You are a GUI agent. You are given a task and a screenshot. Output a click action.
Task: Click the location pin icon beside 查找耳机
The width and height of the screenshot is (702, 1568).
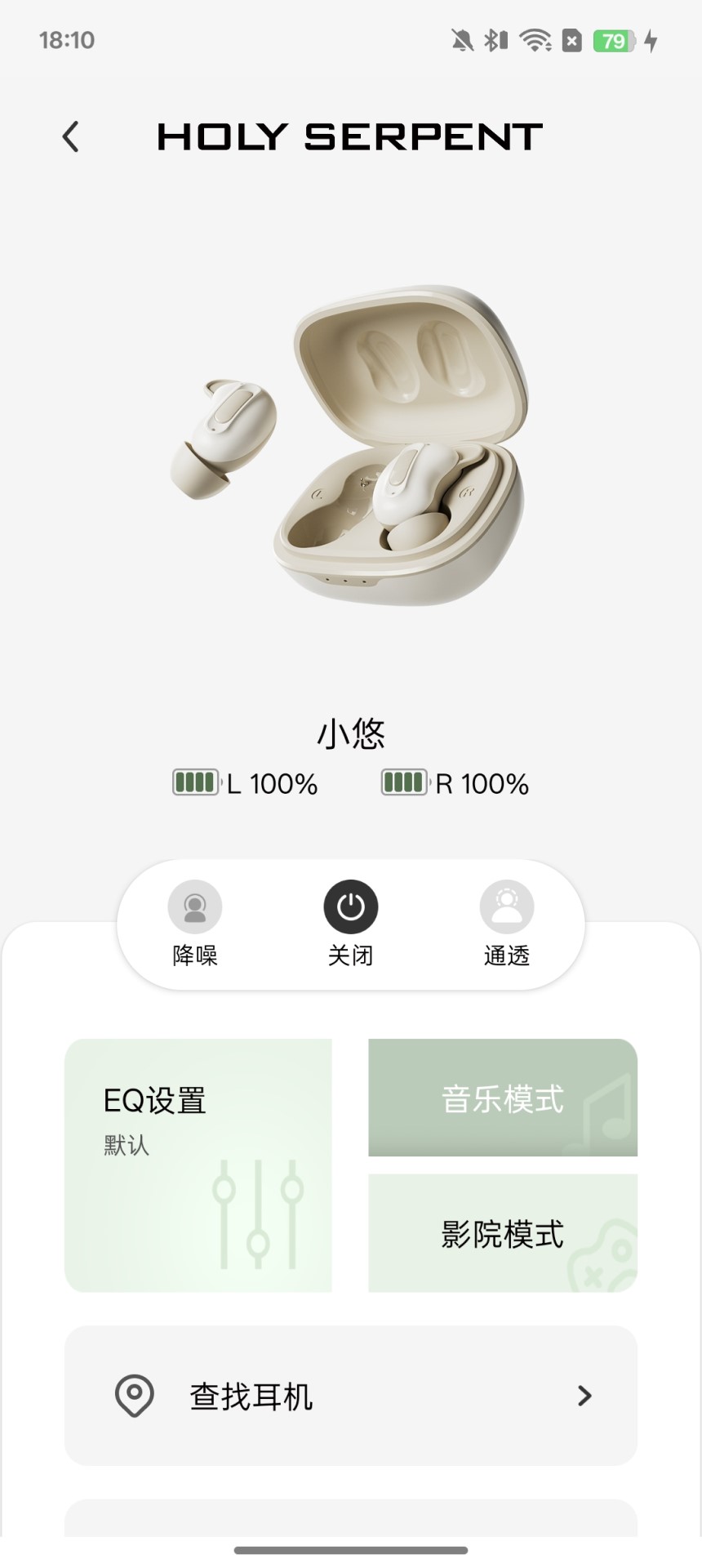point(133,1395)
